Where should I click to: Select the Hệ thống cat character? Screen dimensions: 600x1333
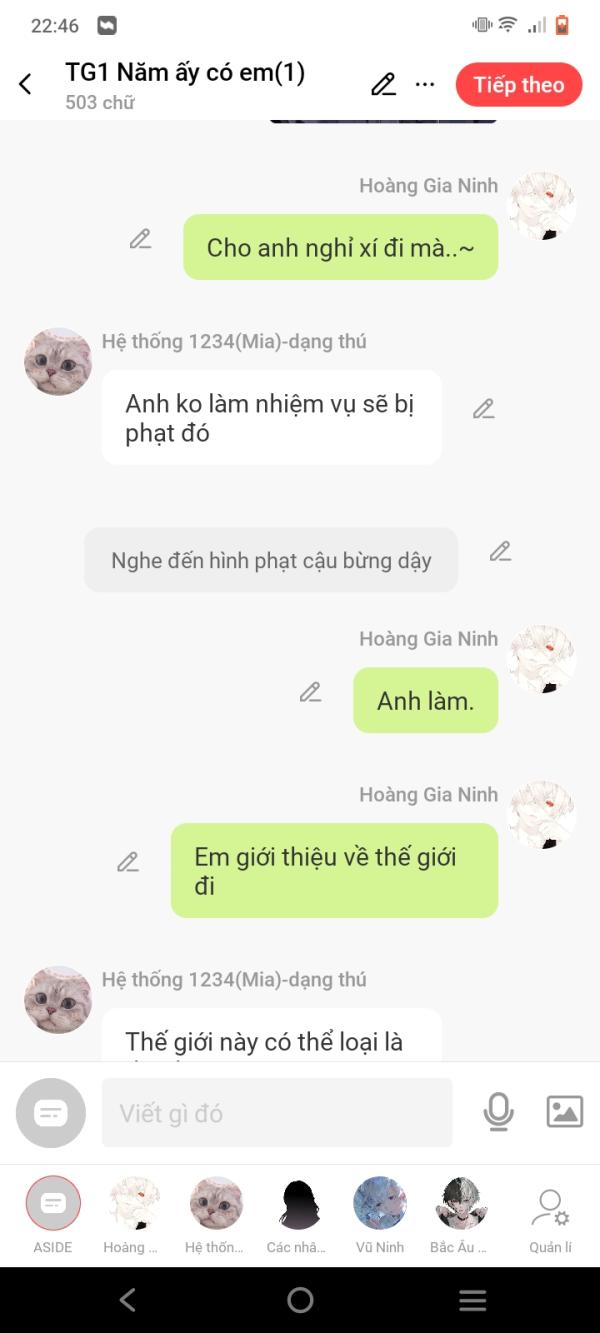click(216, 1212)
